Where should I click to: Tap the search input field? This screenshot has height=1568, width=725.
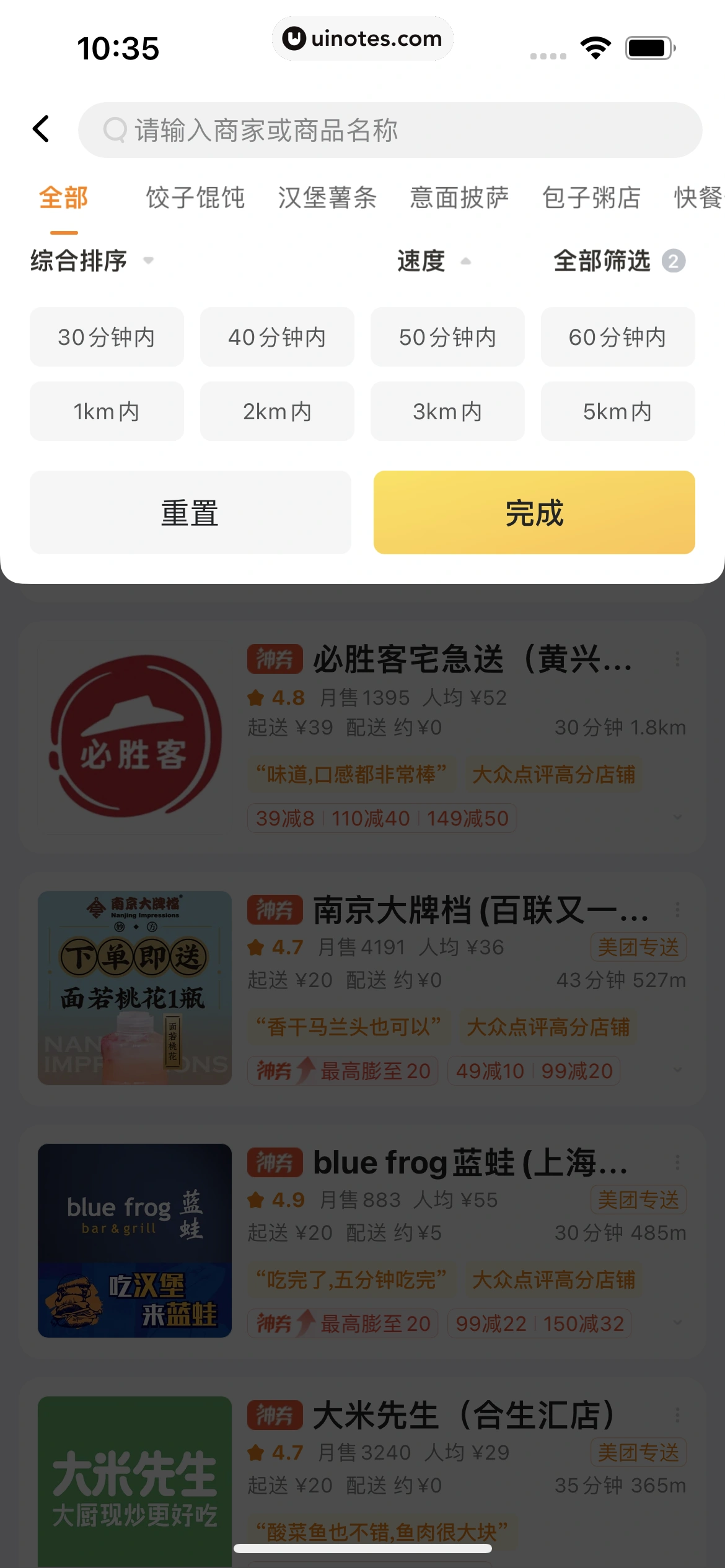390,130
